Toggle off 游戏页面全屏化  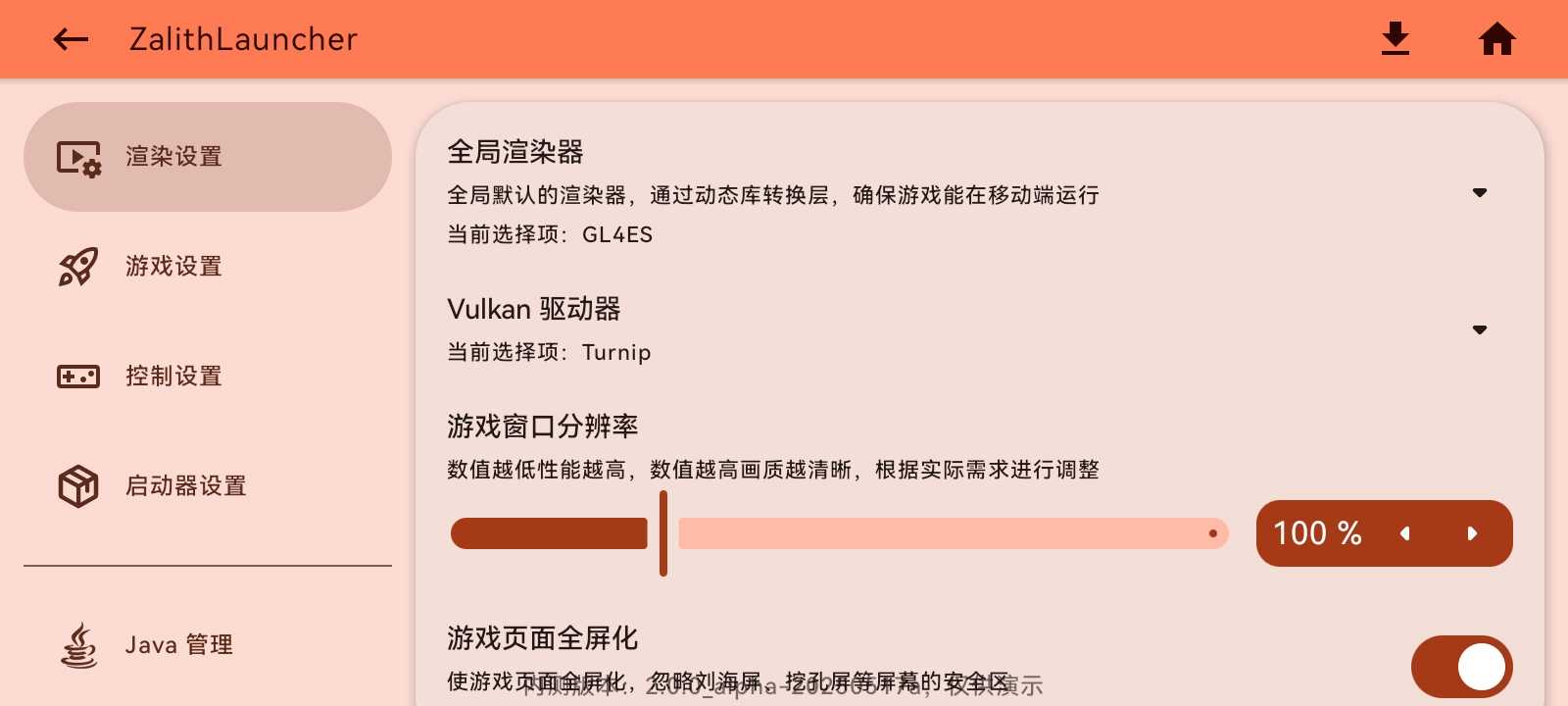tap(1461, 668)
